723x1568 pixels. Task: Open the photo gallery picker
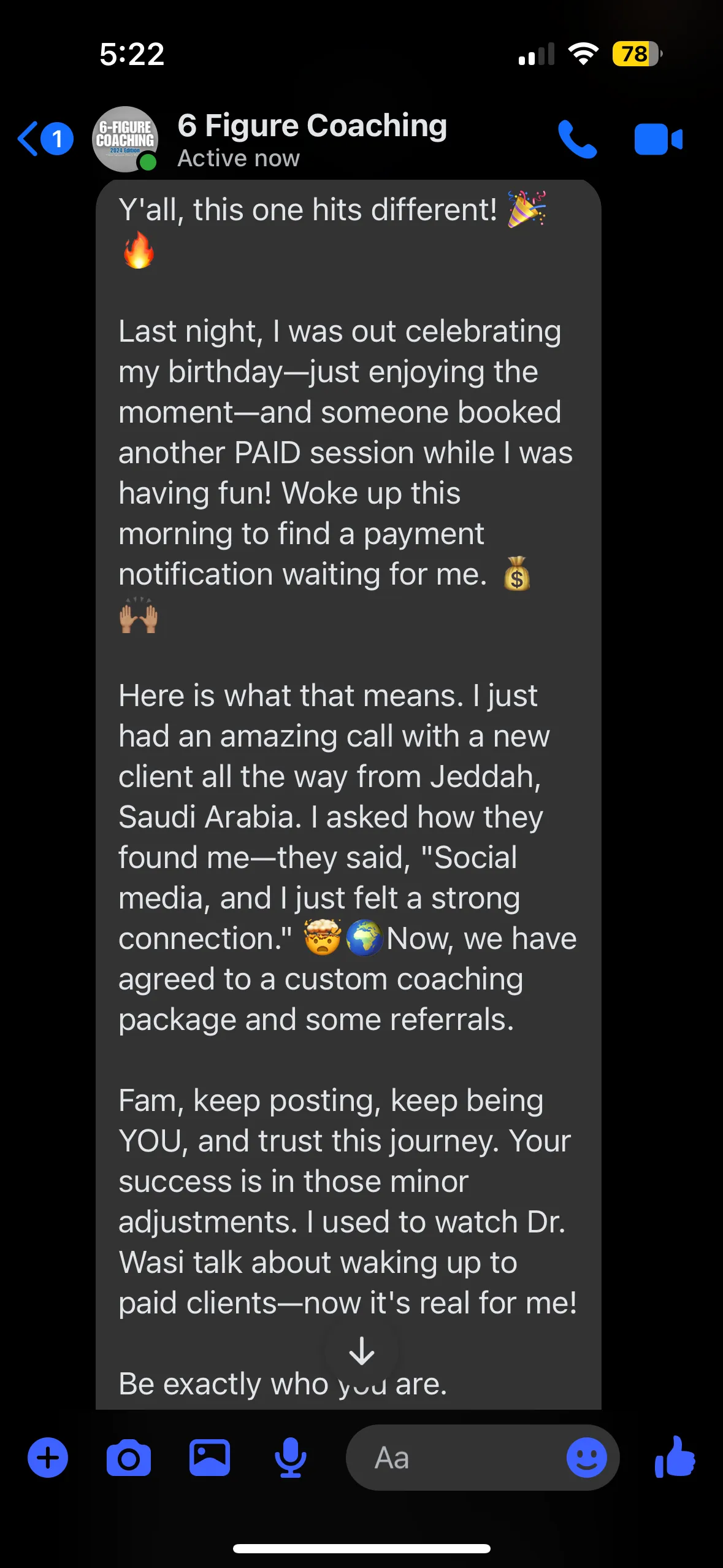click(210, 1458)
